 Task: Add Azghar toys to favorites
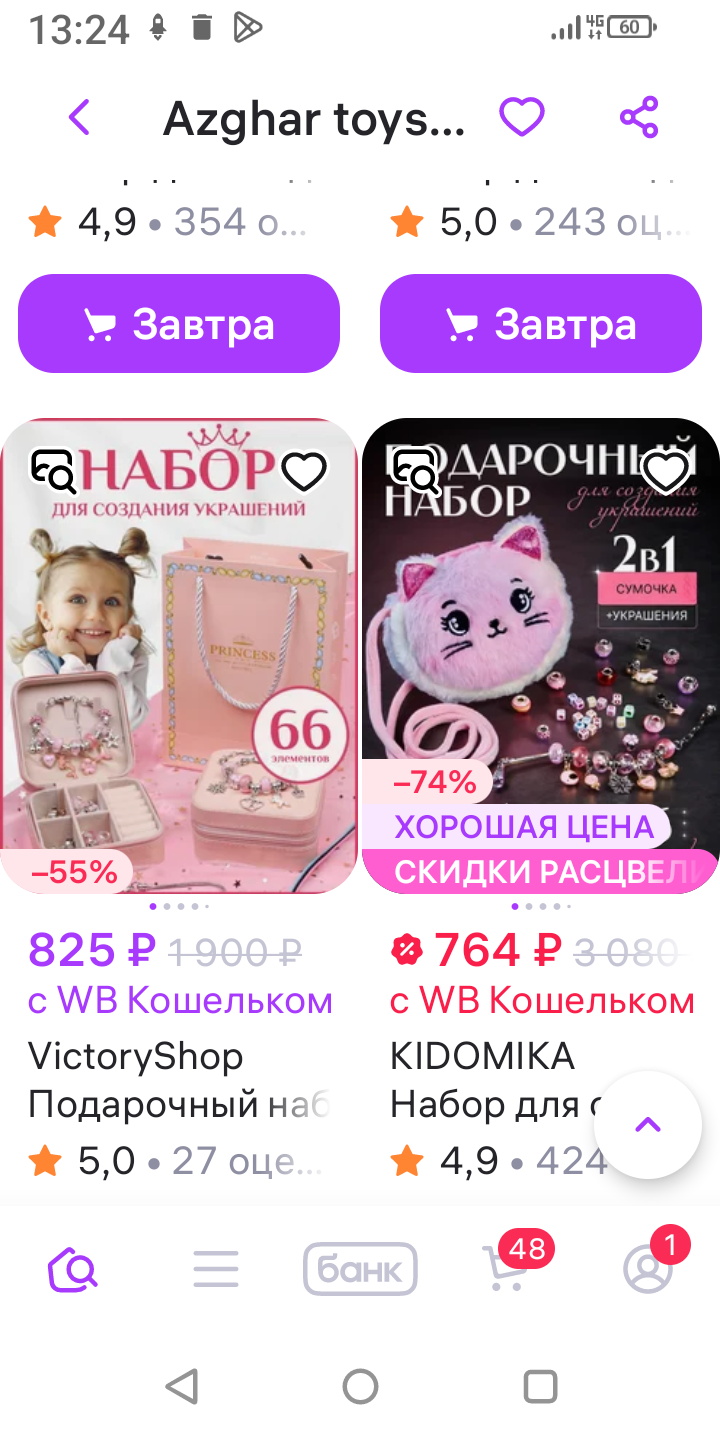(x=521, y=118)
